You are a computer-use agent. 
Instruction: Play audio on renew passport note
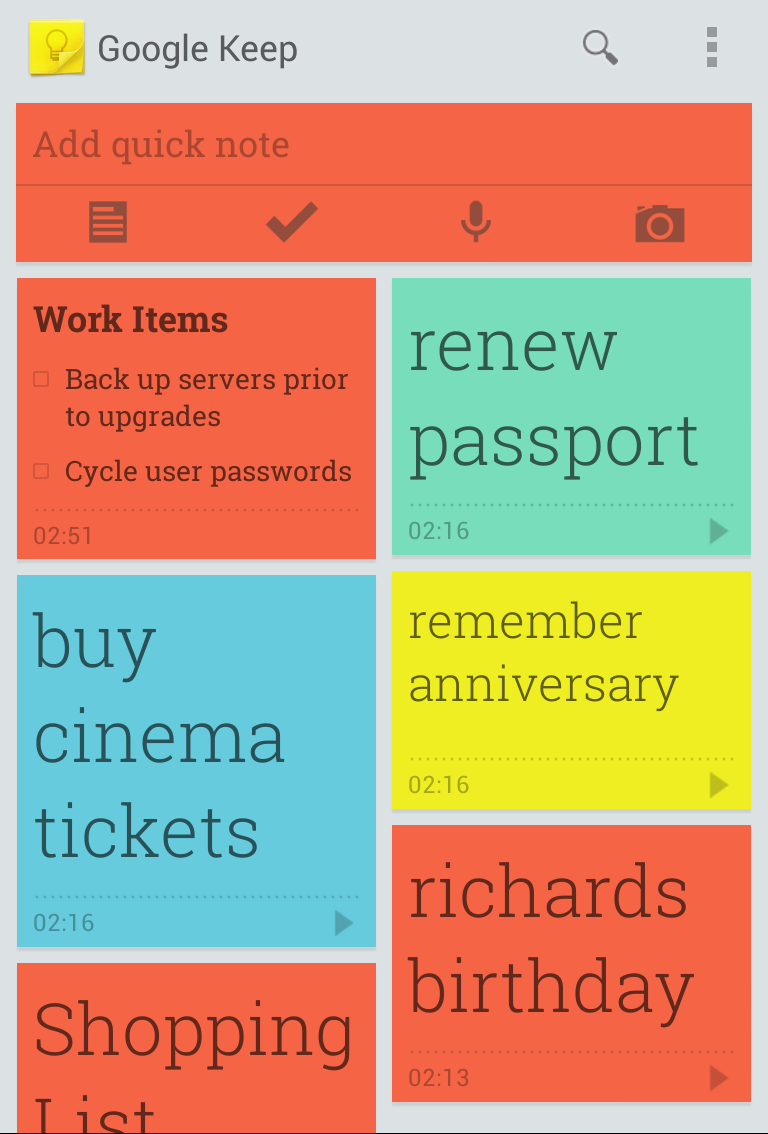718,531
